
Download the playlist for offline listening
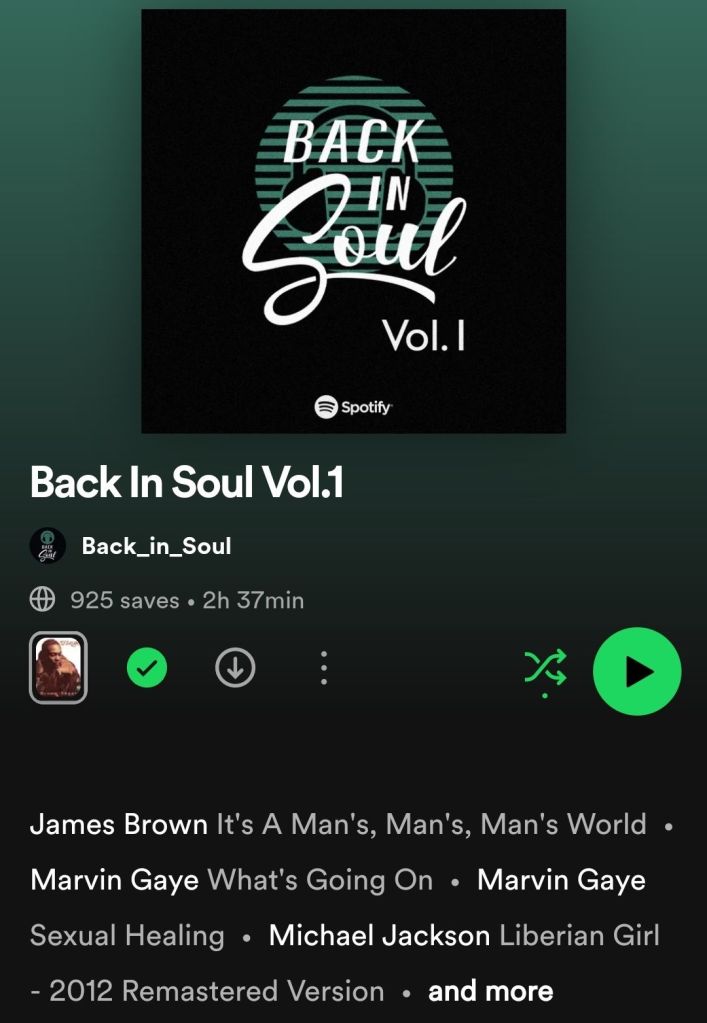235,668
